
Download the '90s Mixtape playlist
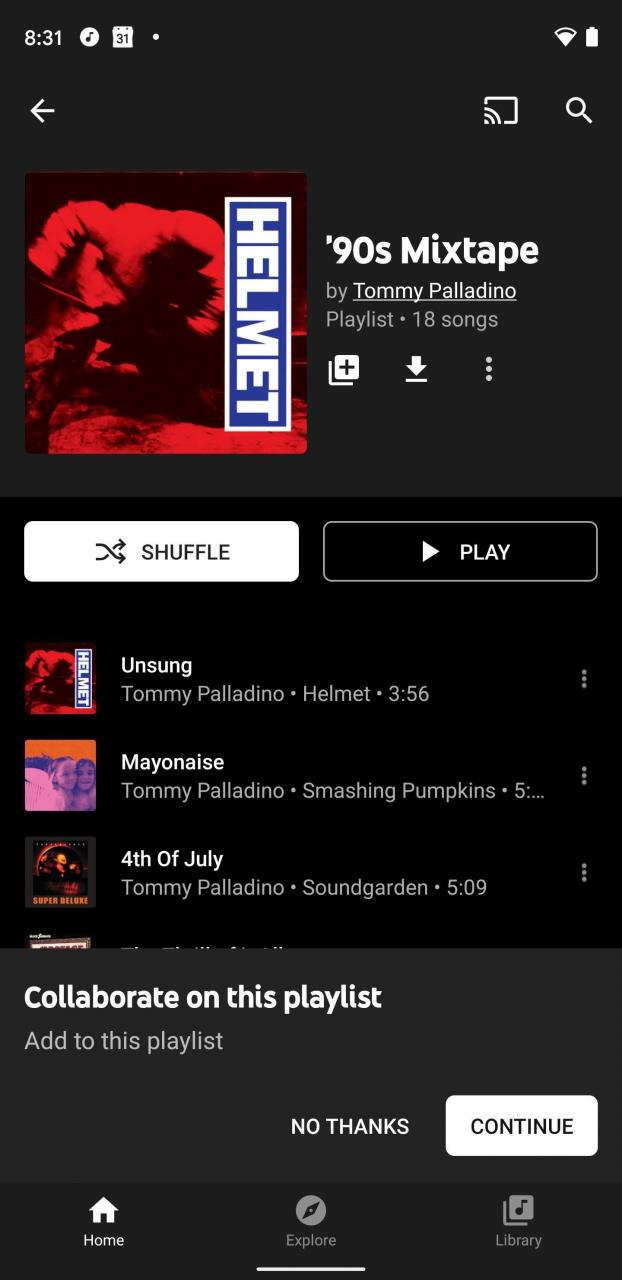(x=416, y=370)
